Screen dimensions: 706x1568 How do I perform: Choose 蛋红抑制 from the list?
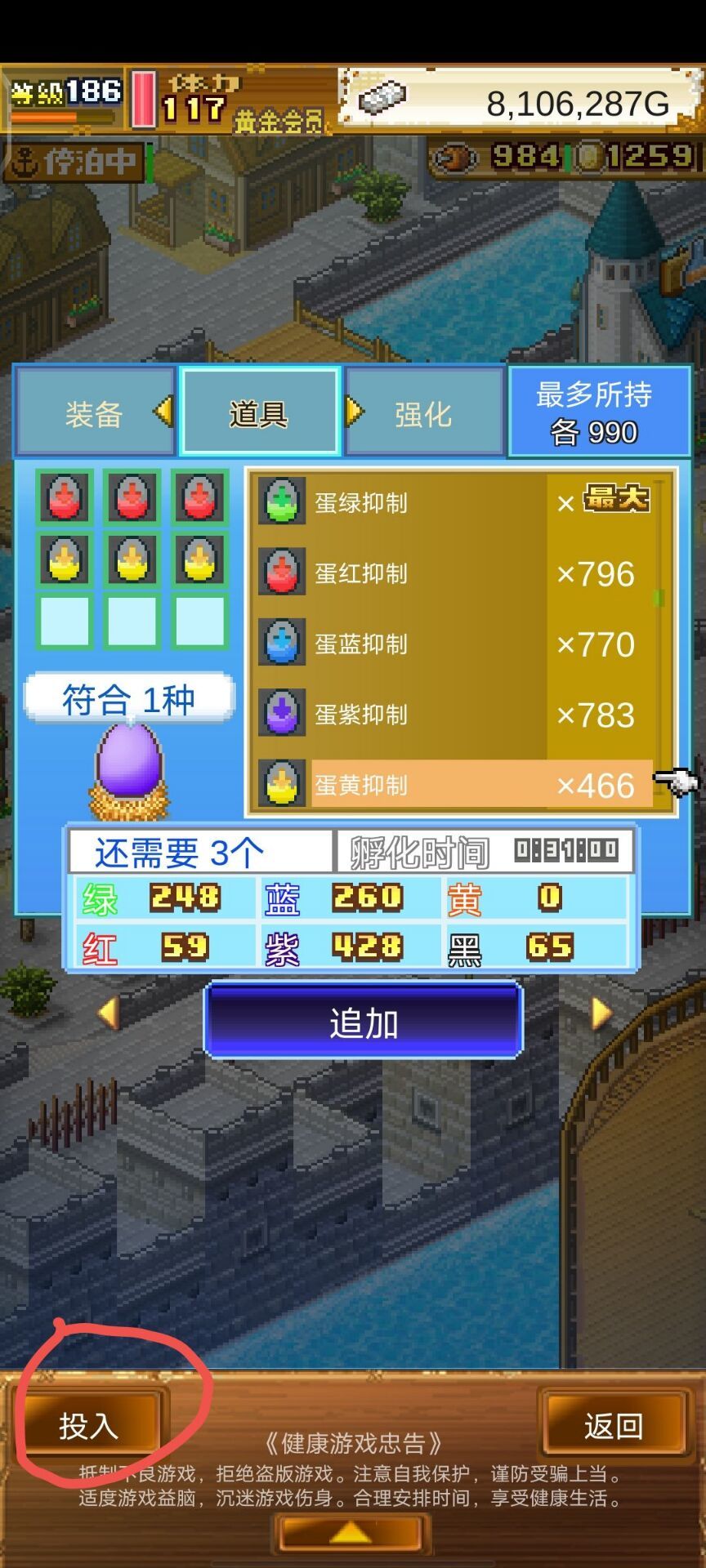click(x=456, y=572)
